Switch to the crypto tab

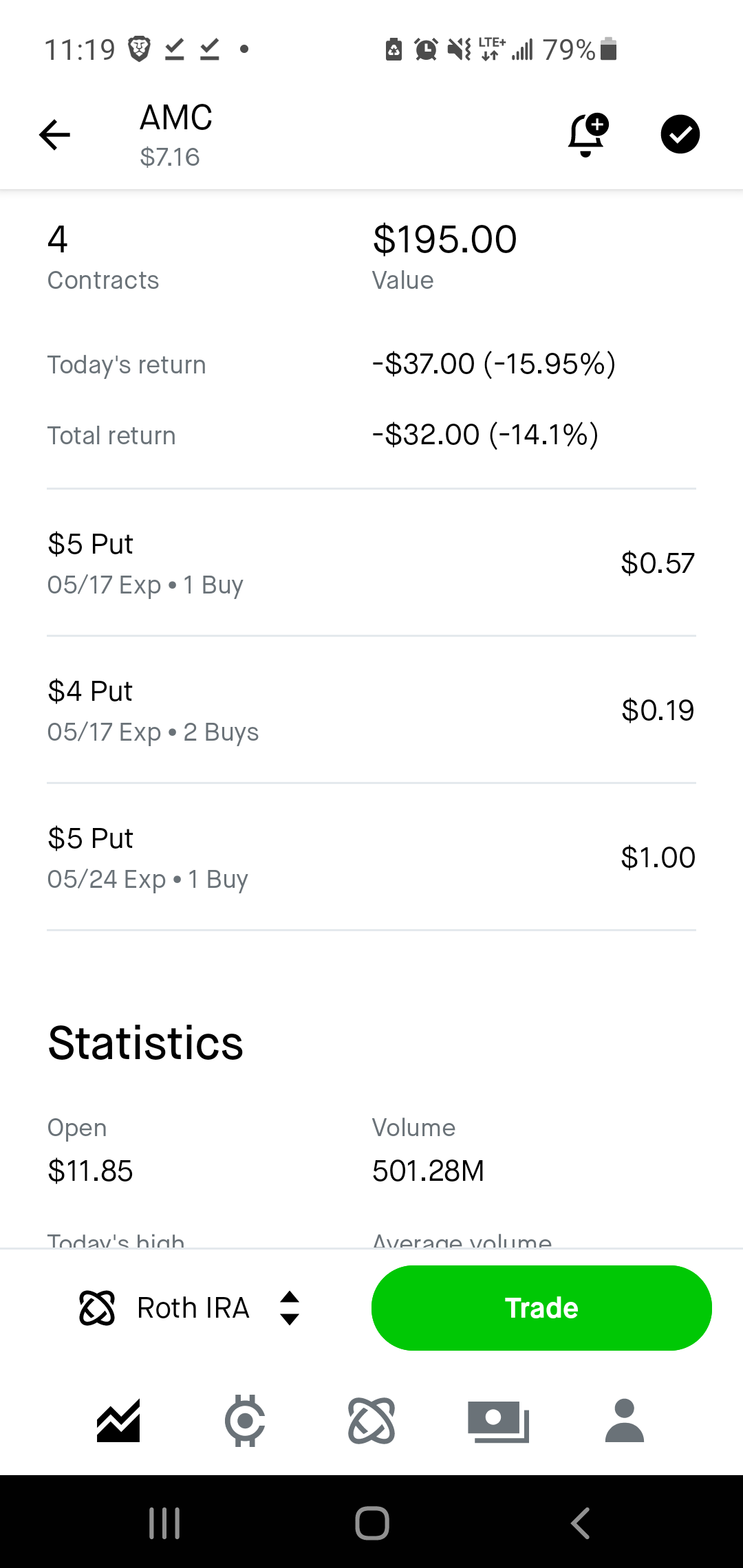[245, 1421]
